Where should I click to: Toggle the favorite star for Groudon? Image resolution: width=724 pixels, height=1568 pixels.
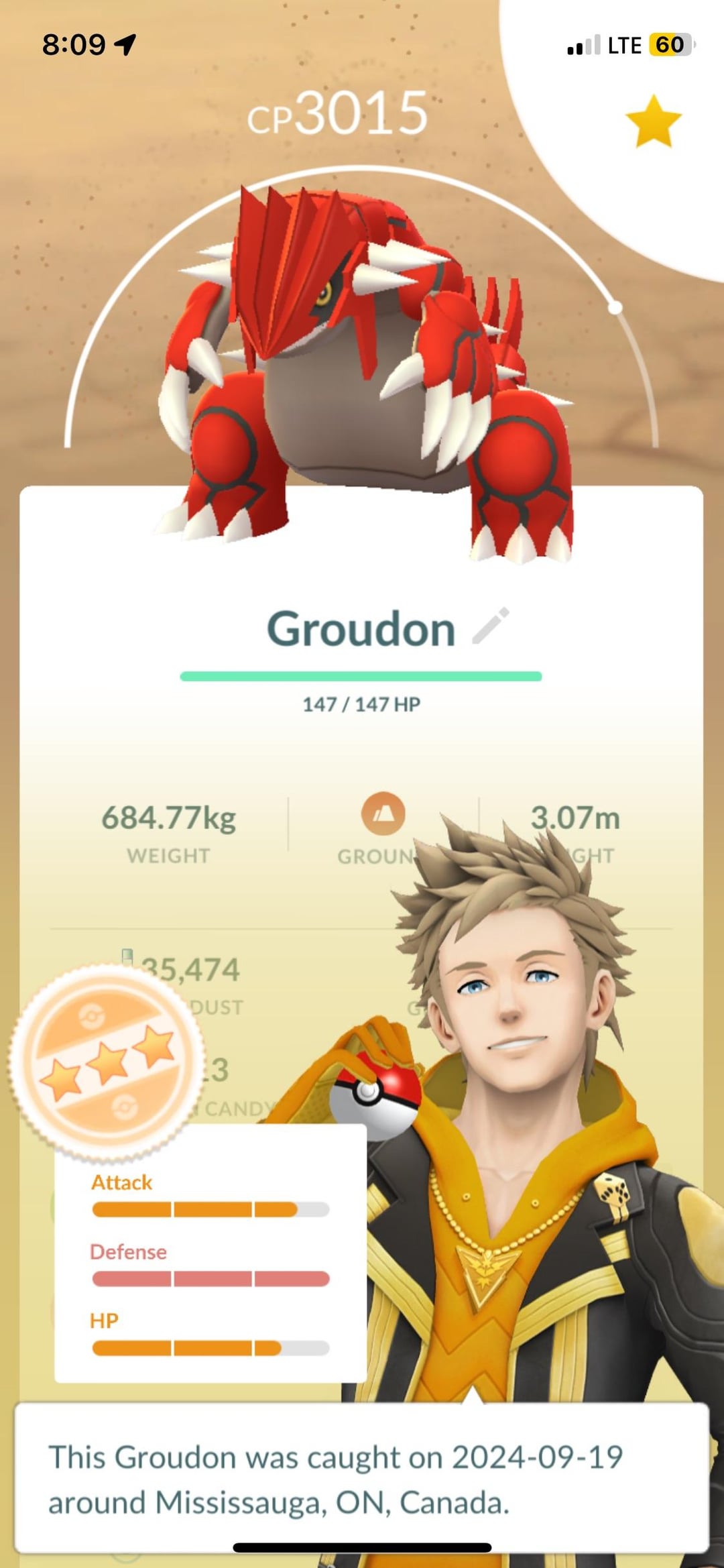653,121
